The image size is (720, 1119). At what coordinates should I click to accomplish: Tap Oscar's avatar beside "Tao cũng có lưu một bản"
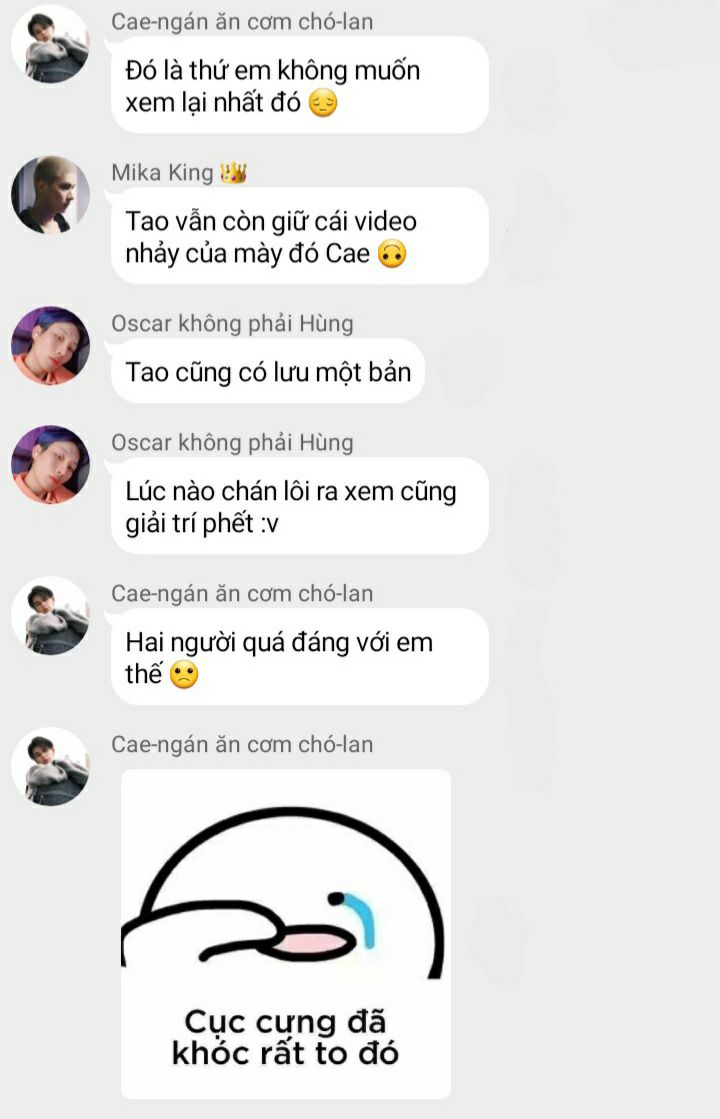[x=50, y=346]
